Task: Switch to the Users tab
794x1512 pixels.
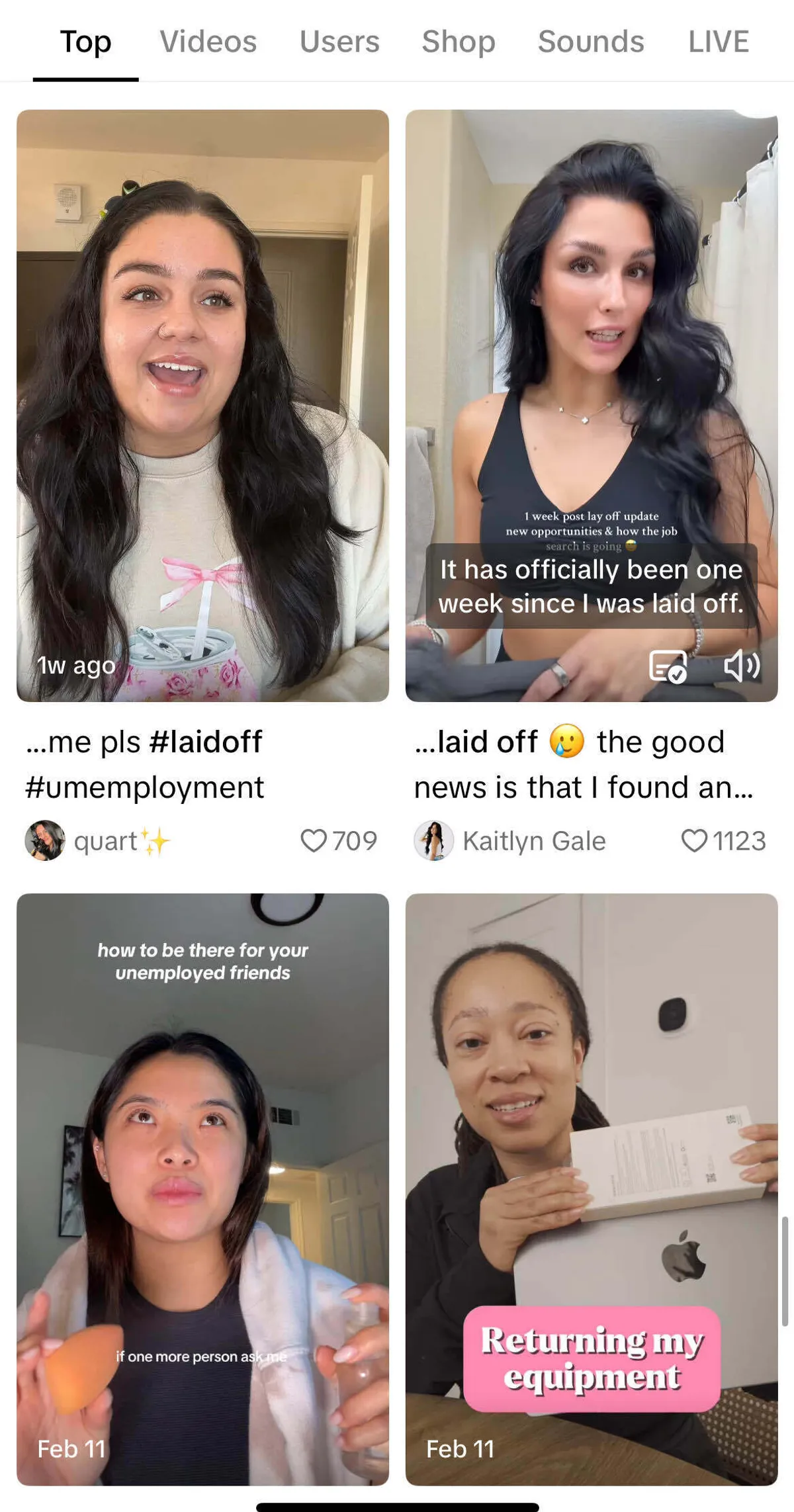Action: click(339, 42)
